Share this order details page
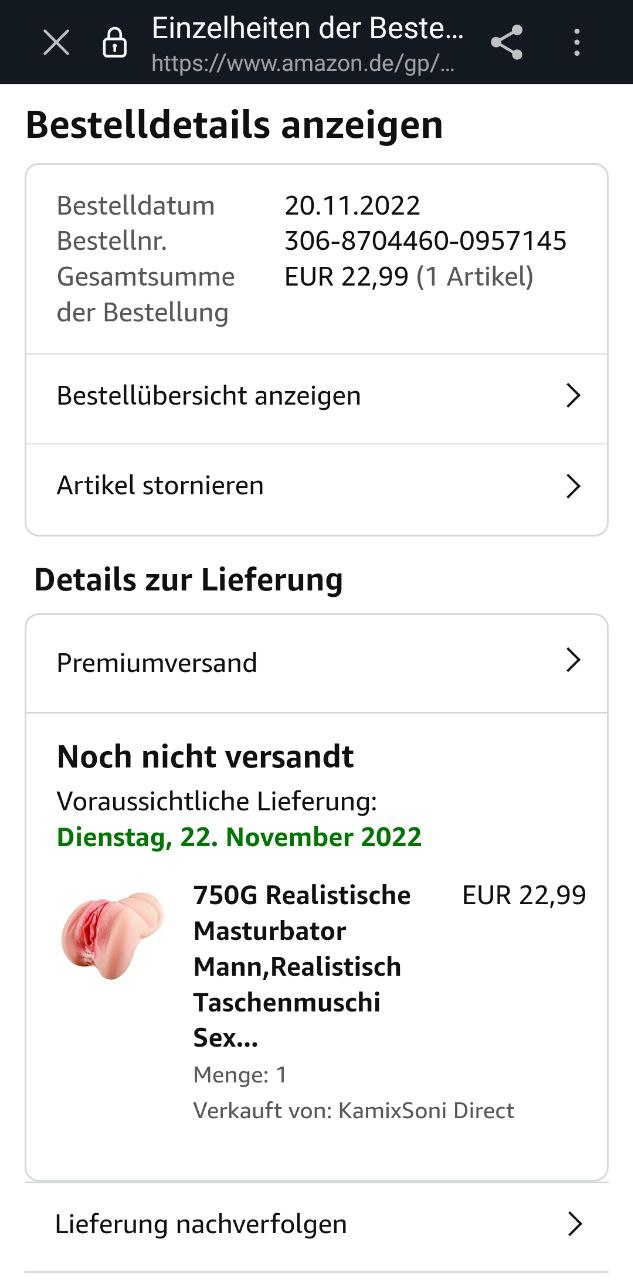Image resolution: width=633 pixels, height=1280 pixels. tap(507, 43)
